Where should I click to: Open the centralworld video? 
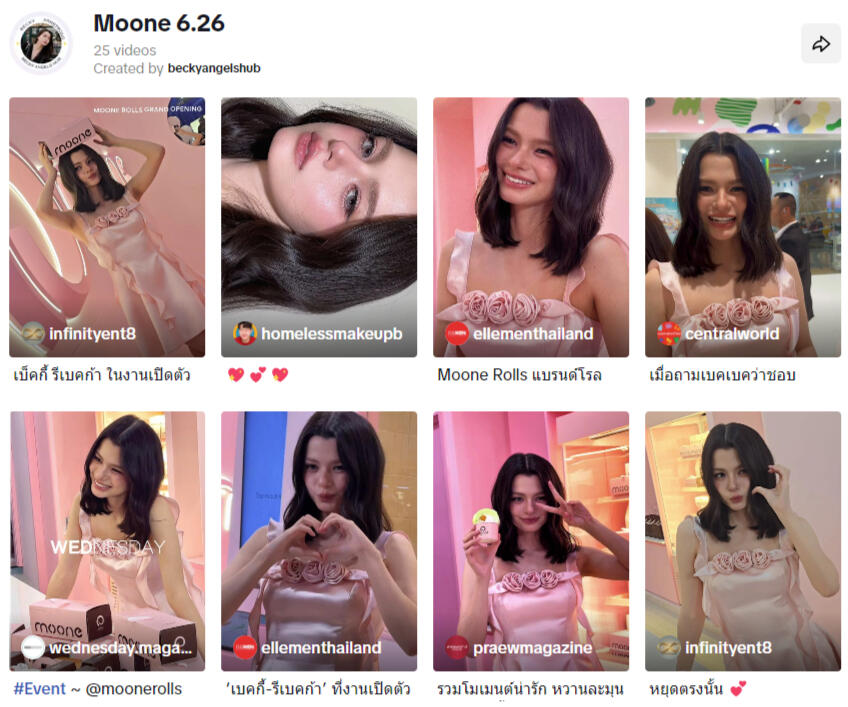coord(743,227)
